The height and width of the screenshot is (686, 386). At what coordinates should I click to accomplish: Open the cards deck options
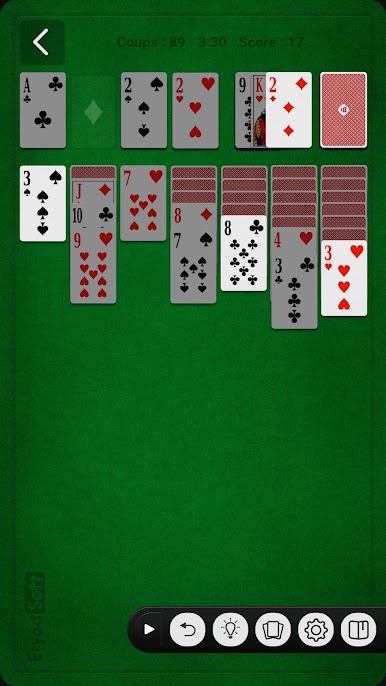(x=273, y=630)
